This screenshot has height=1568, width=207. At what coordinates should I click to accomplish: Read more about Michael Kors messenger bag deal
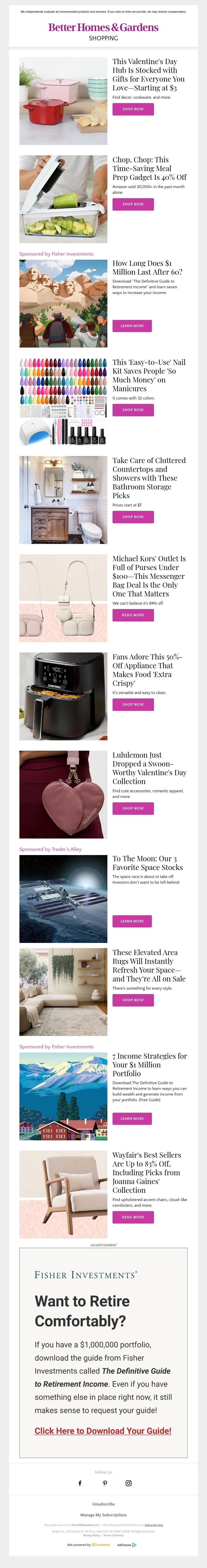pyautogui.click(x=133, y=615)
